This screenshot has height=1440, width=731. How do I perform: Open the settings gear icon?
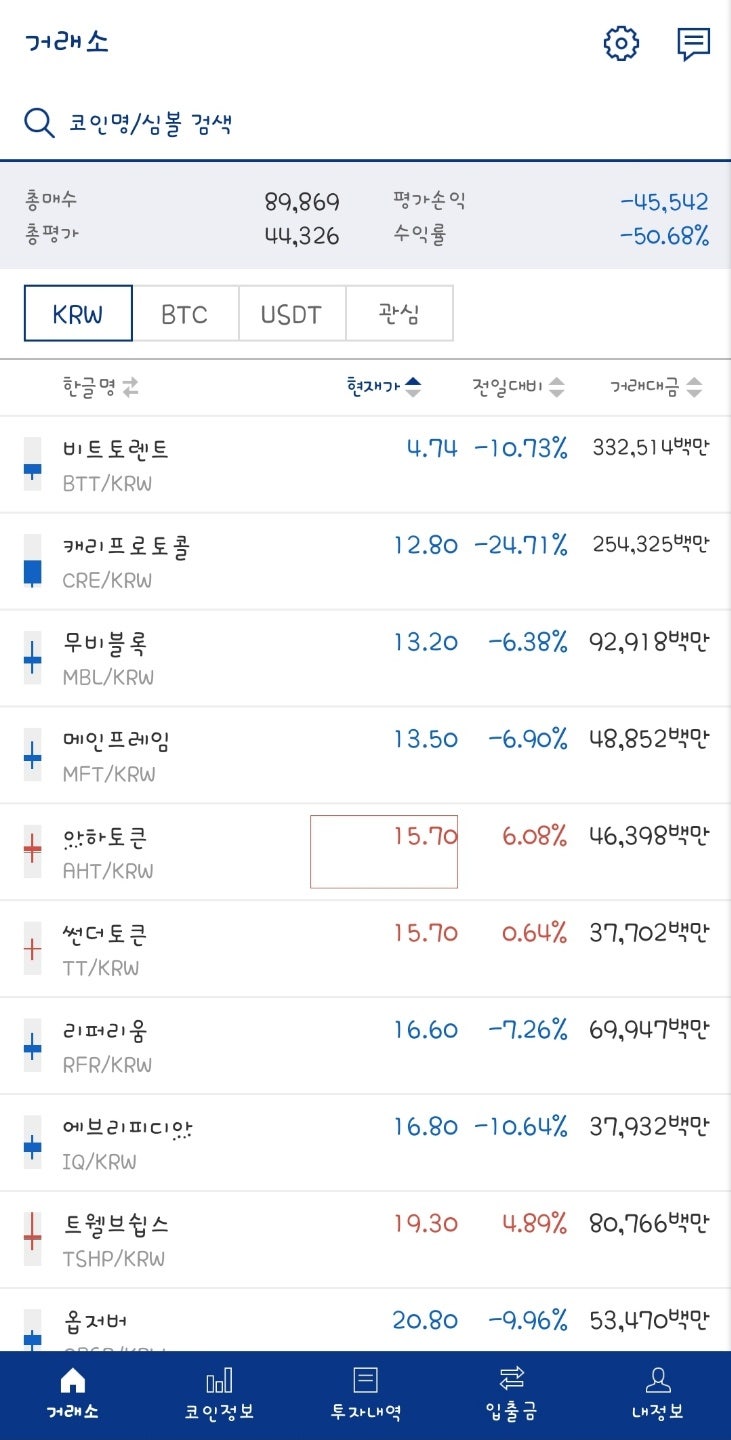click(x=621, y=43)
